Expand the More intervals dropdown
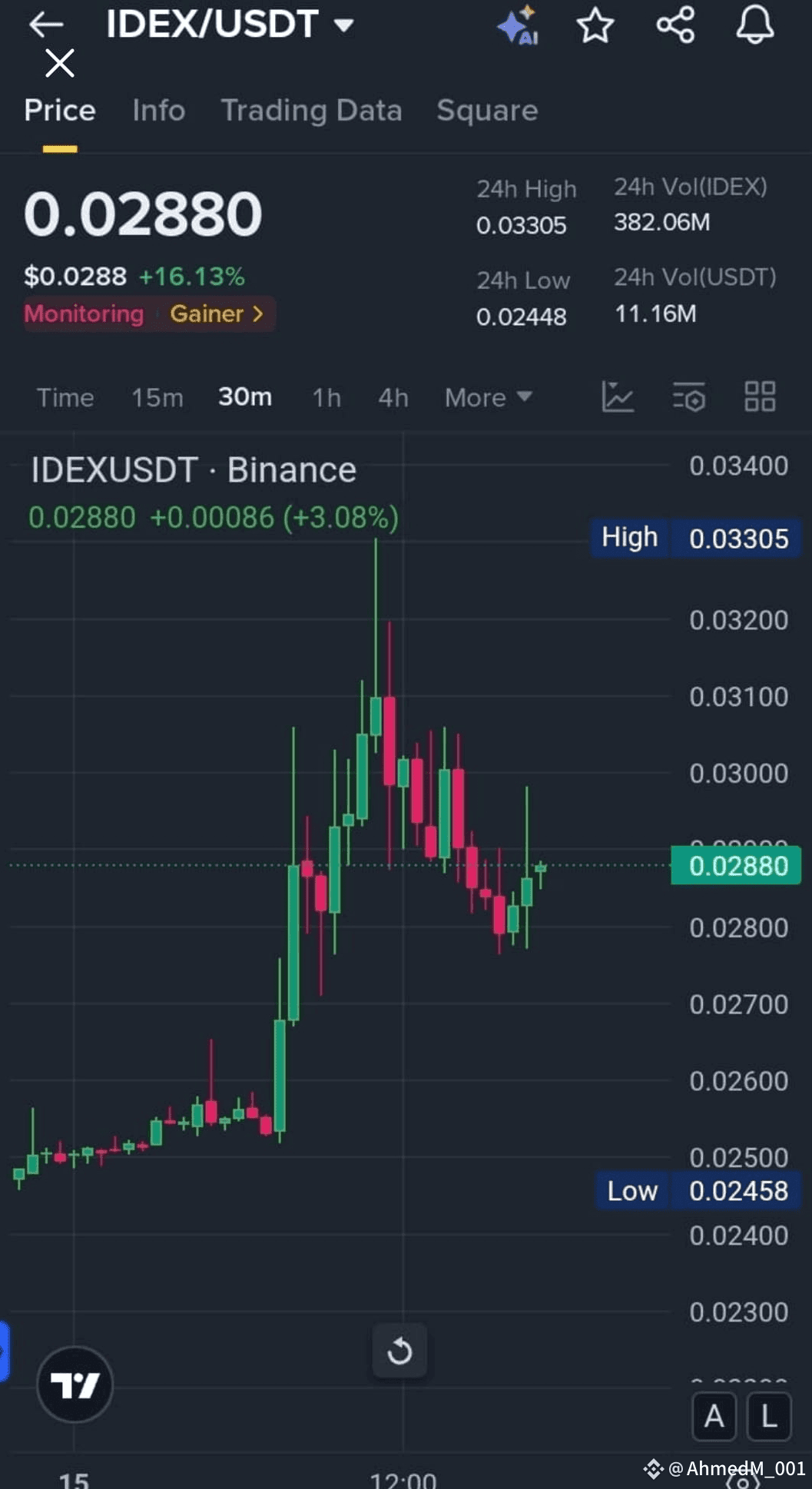 coord(488,397)
